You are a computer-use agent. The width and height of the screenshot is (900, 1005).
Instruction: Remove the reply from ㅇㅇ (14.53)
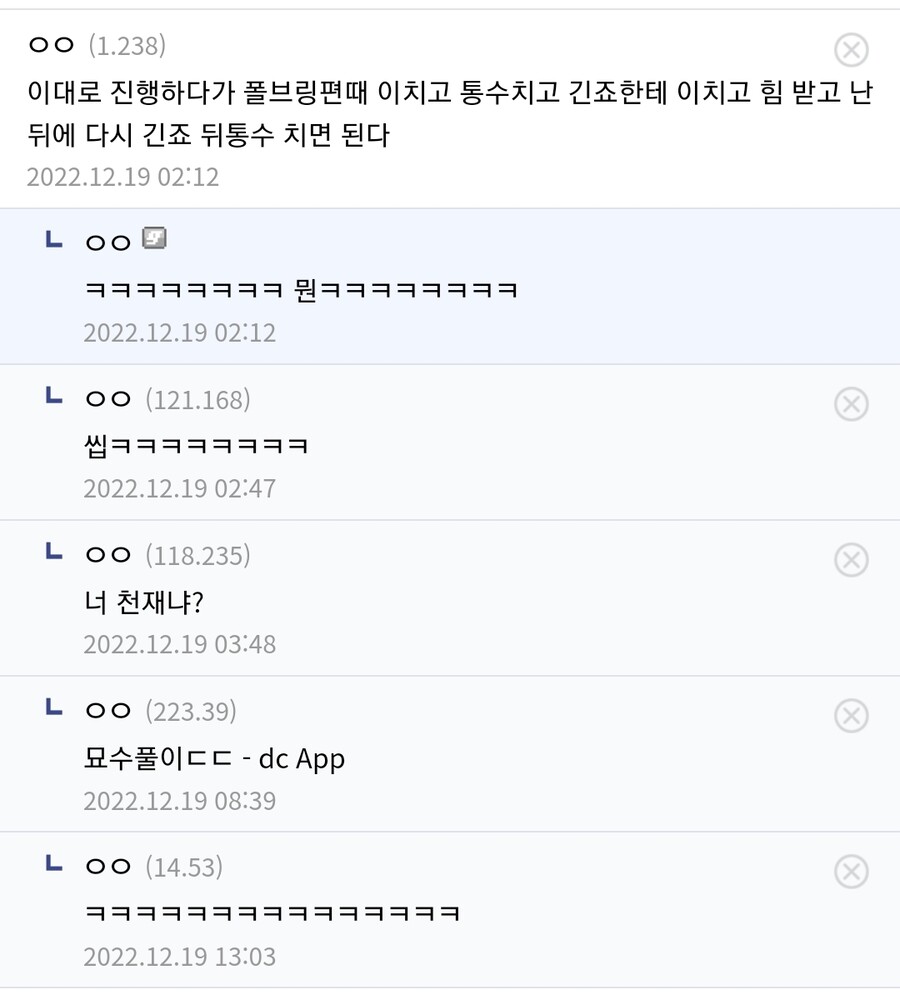pos(851,872)
